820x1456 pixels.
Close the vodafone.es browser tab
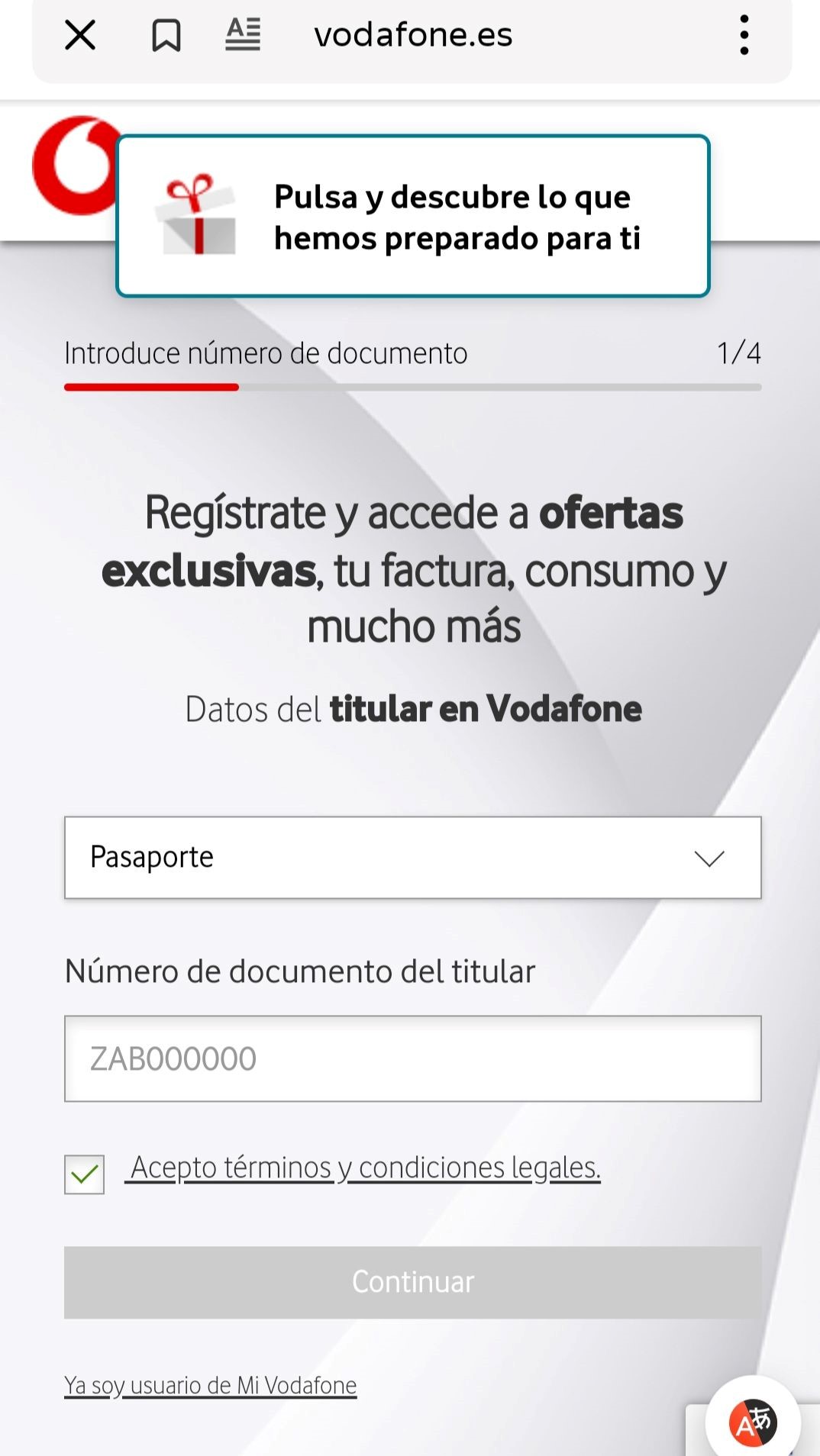pos(80,35)
